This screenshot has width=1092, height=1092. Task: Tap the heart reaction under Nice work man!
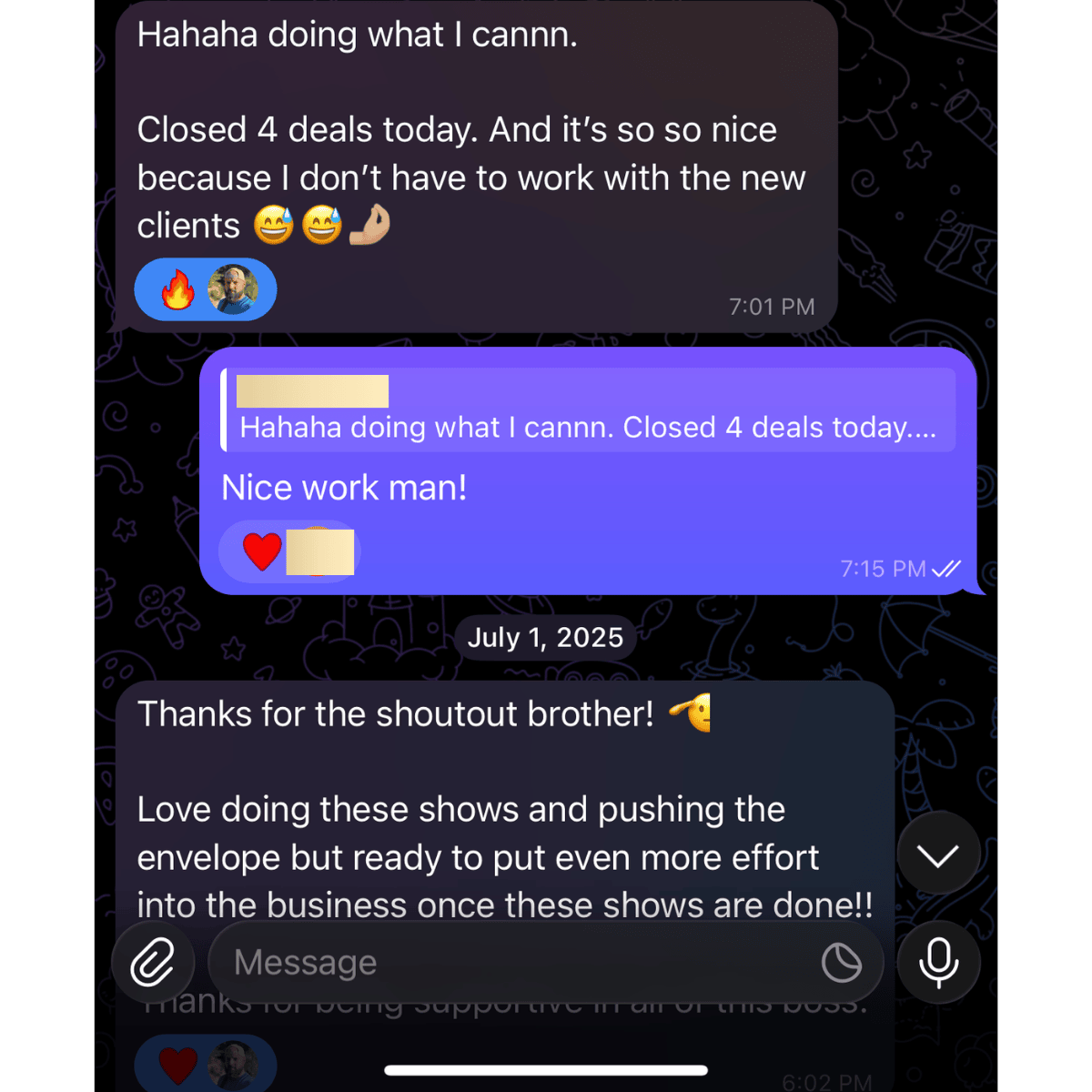[x=262, y=551]
